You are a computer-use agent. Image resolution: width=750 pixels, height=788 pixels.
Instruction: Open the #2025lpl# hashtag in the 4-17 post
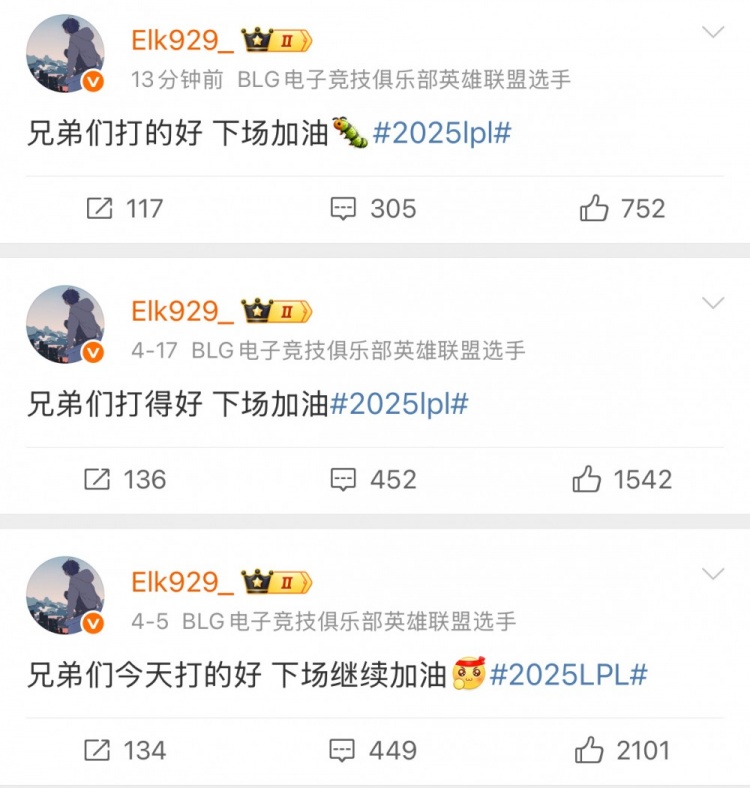[399, 405]
